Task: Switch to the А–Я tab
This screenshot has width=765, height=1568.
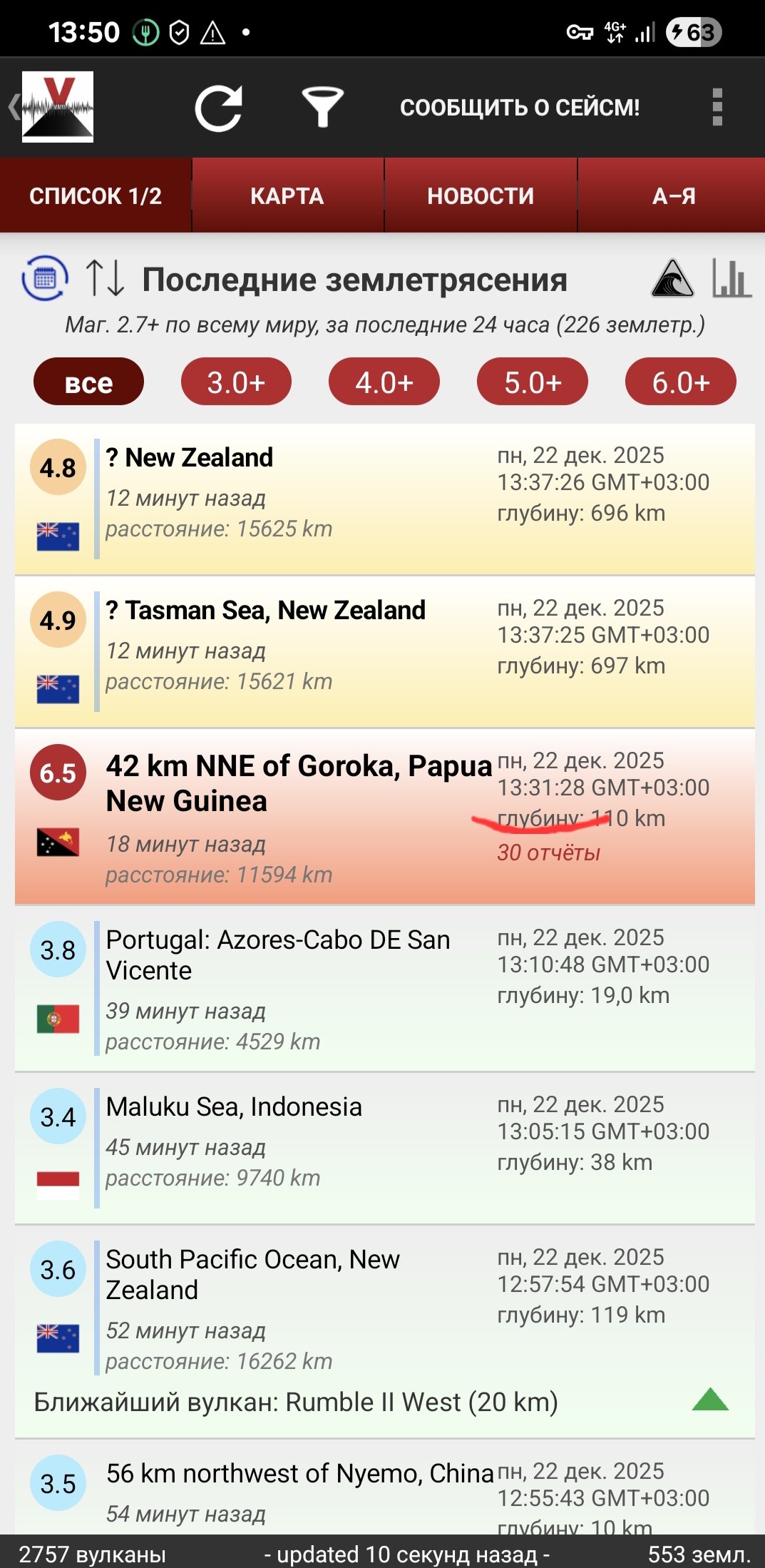Action: [x=673, y=195]
